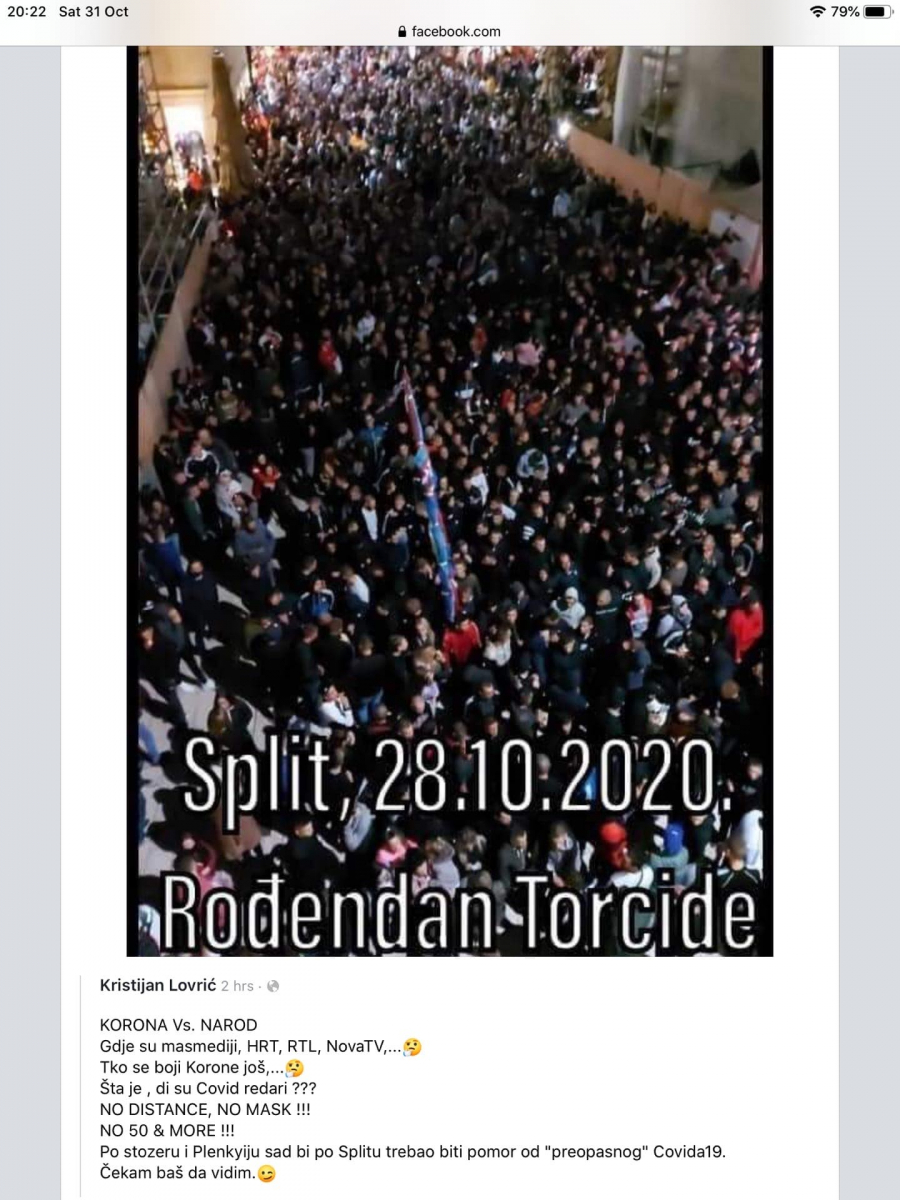Open Kristijan Lovrić's profile
Screen dimensions: 900x1200
click(157, 985)
